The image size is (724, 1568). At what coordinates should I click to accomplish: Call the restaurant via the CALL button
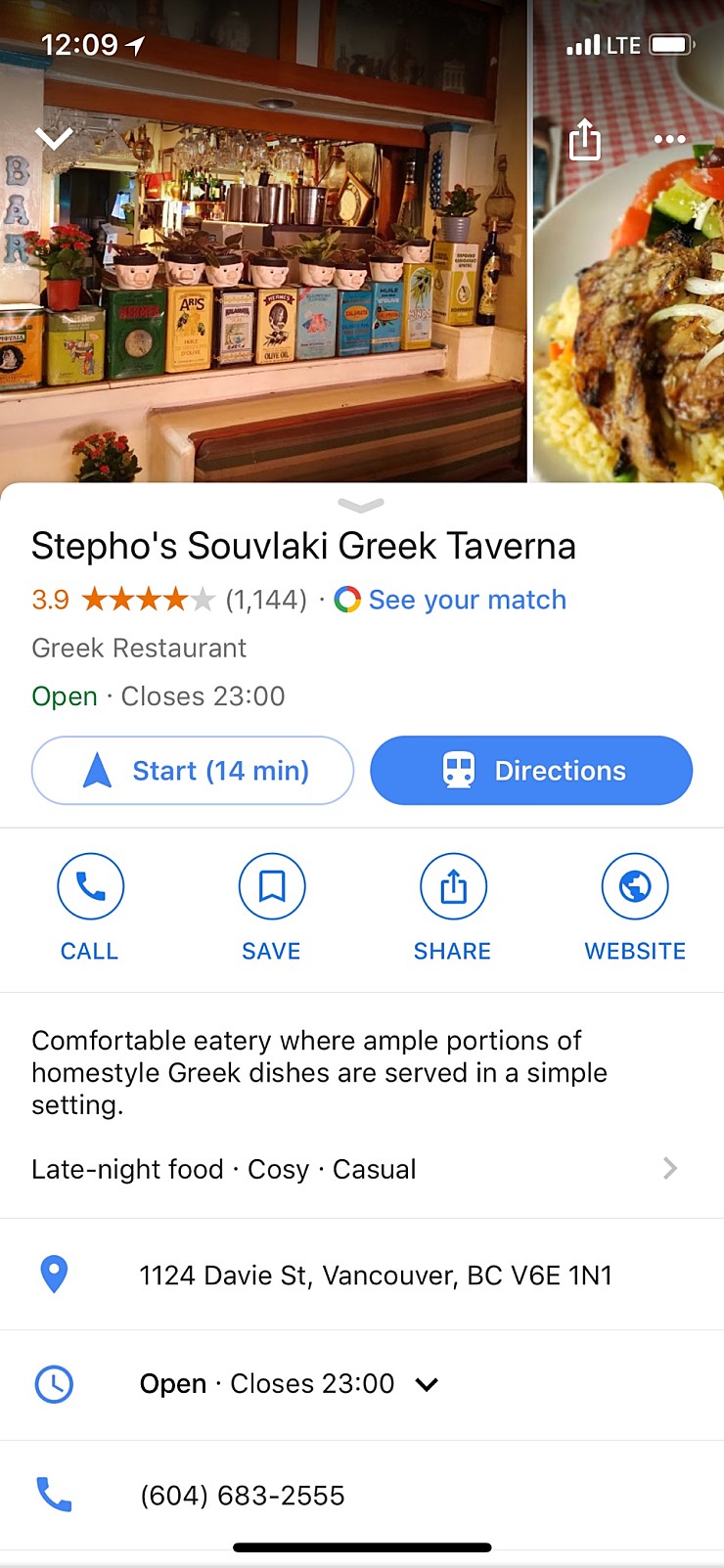[90, 906]
